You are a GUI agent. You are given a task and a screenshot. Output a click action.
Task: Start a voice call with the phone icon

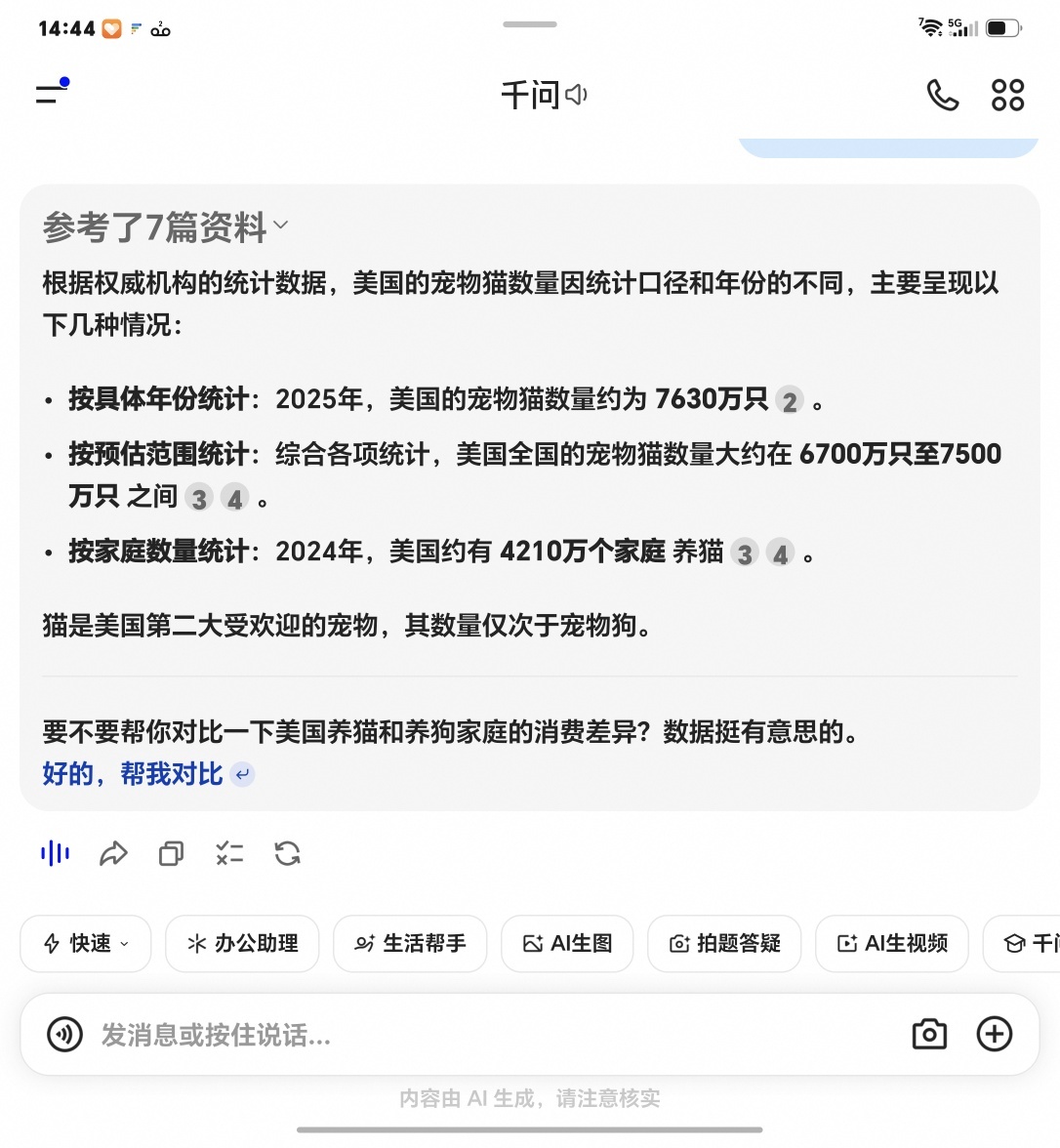943,96
